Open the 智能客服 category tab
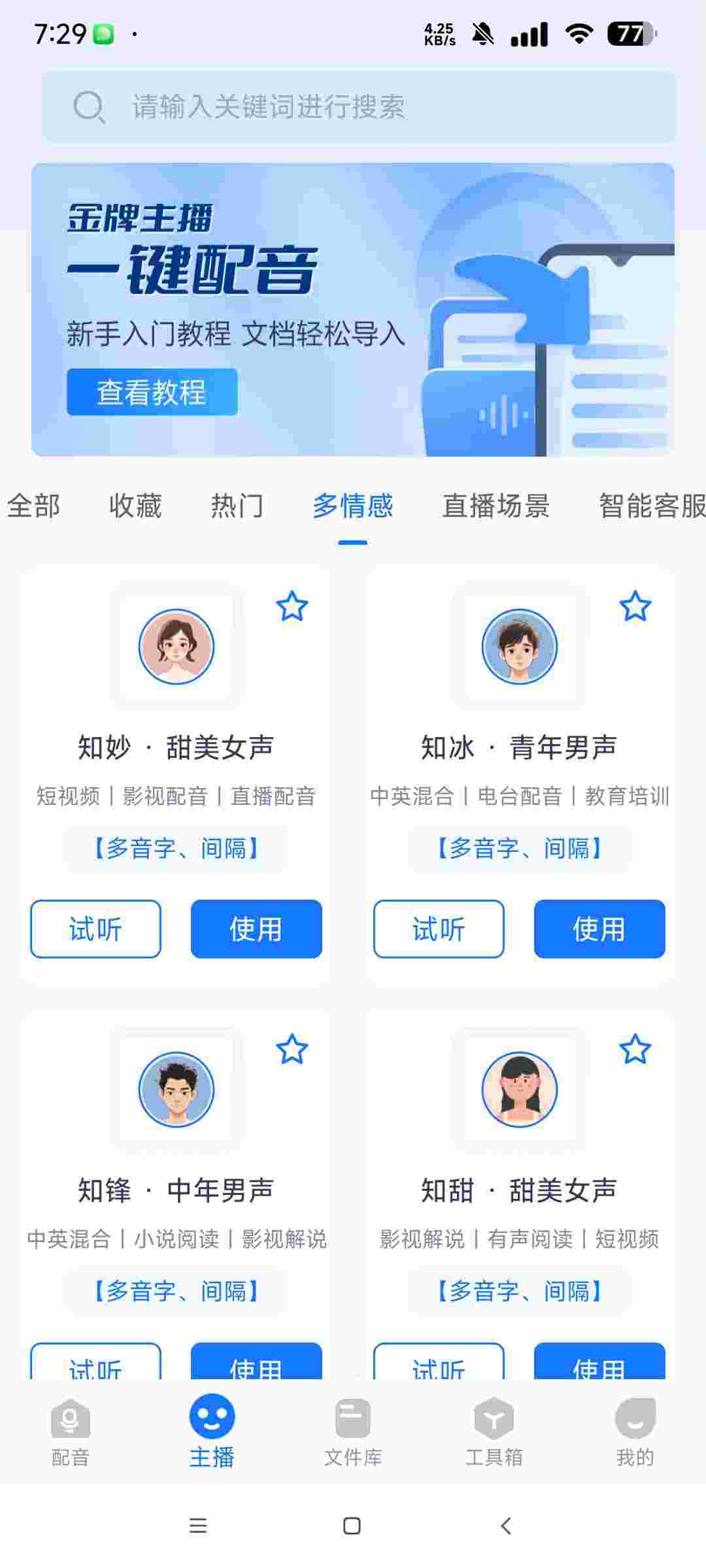The width and height of the screenshot is (706, 1568). 650,506
